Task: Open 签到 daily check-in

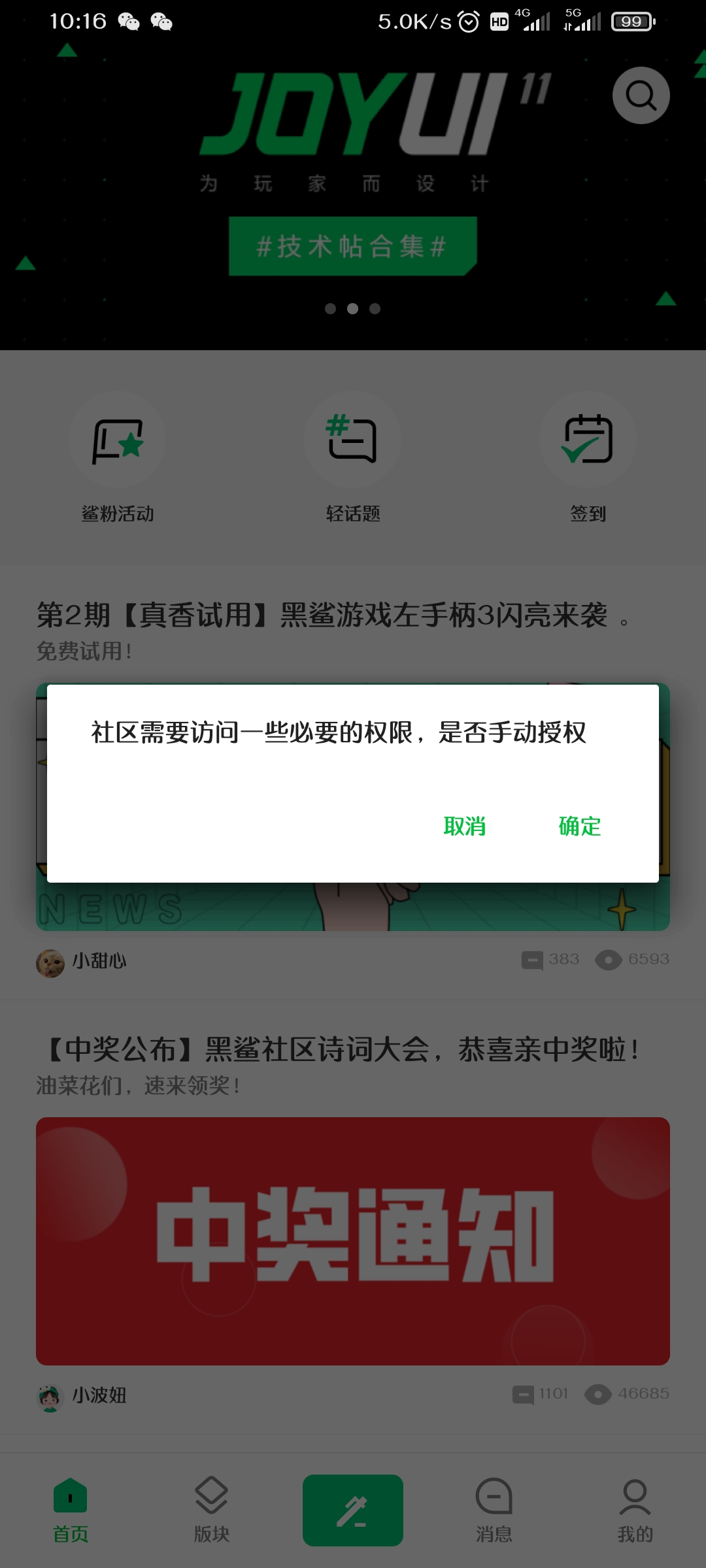Action: [588, 458]
